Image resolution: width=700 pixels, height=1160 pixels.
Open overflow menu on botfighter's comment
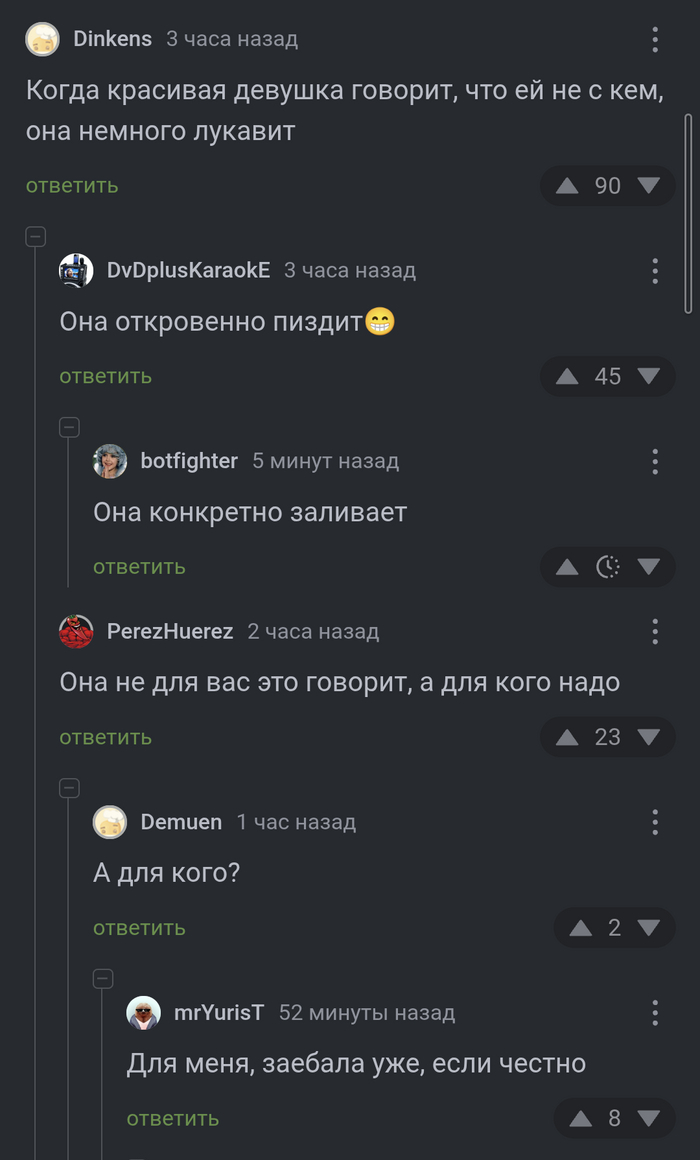point(655,461)
